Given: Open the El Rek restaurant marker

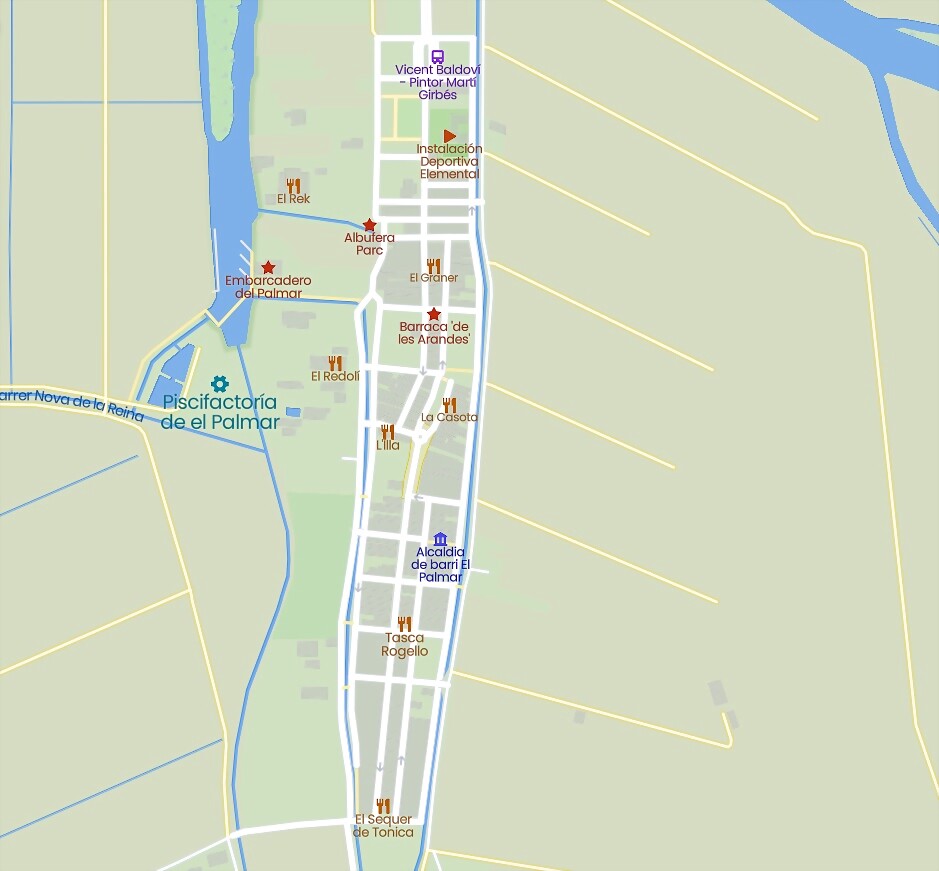Looking at the screenshot, I should click(293, 186).
